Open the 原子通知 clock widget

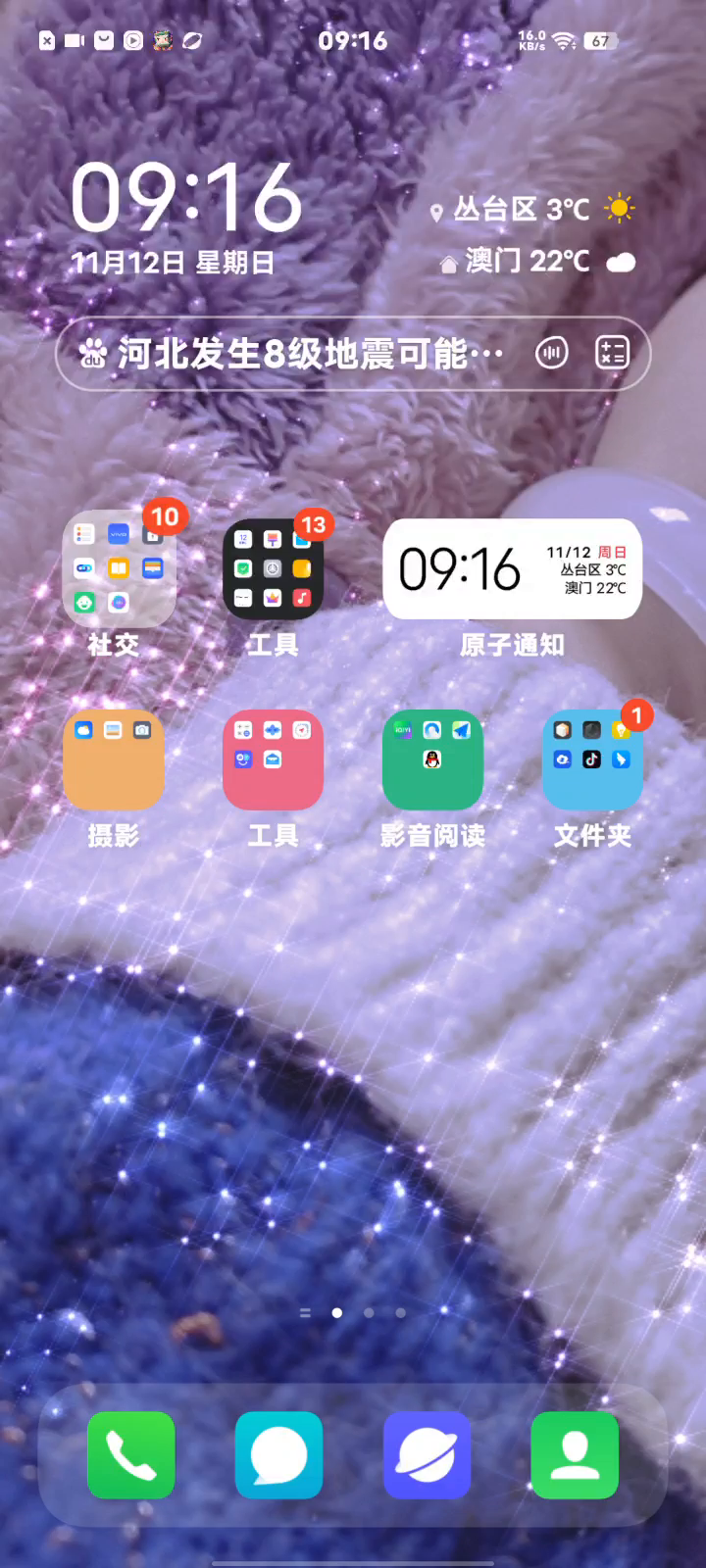(512, 569)
